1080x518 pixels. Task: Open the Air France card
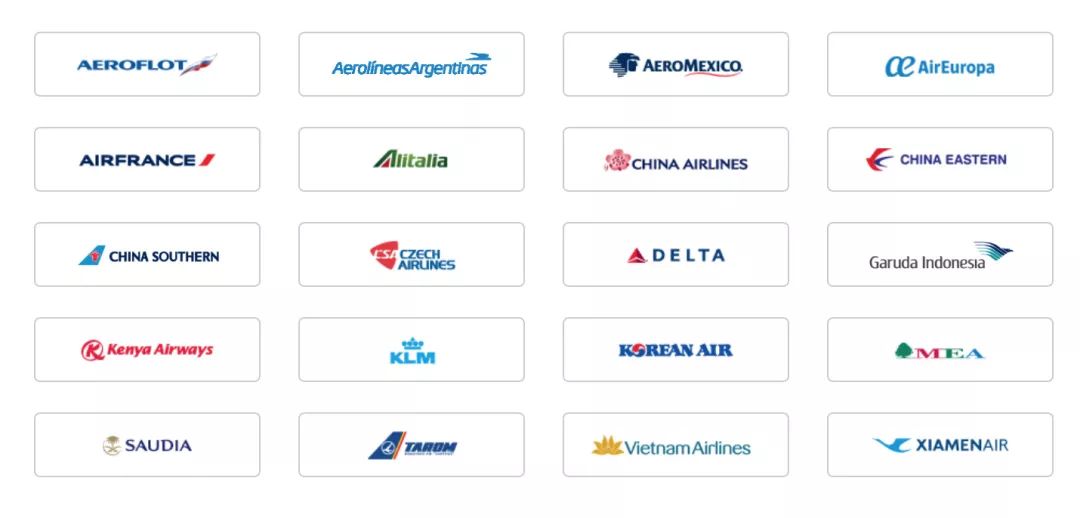[x=147, y=160]
